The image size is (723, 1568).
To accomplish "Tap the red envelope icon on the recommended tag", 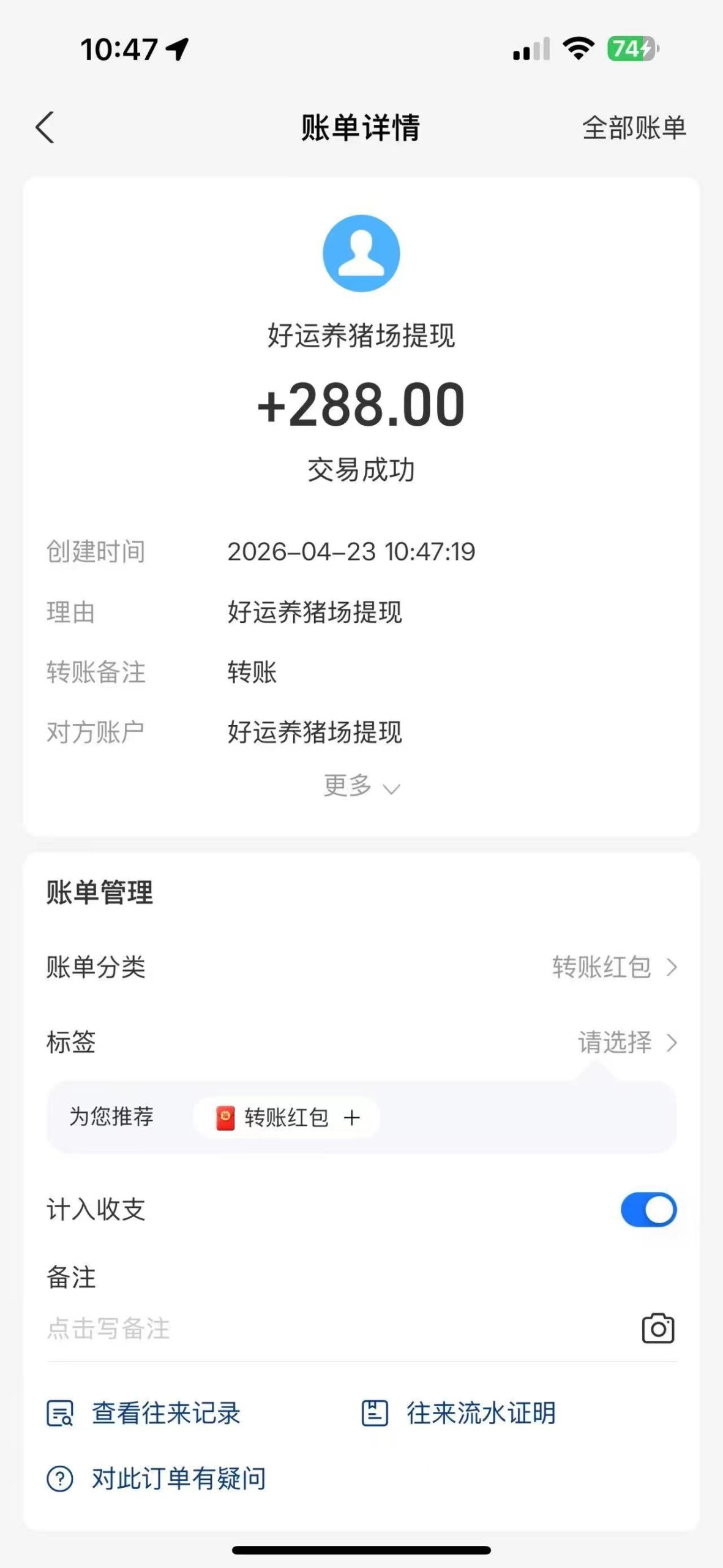I will tap(223, 1117).
